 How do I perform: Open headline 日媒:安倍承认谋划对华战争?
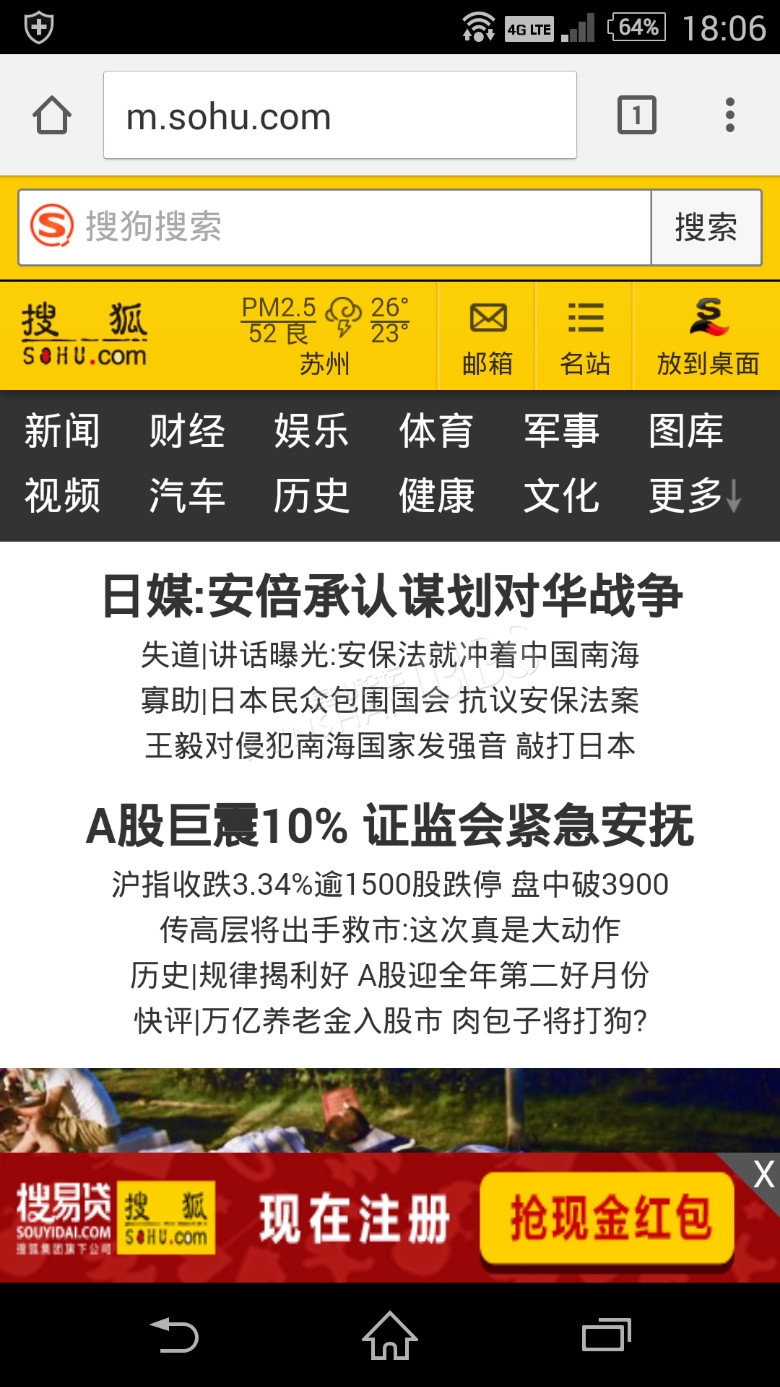tap(392, 596)
